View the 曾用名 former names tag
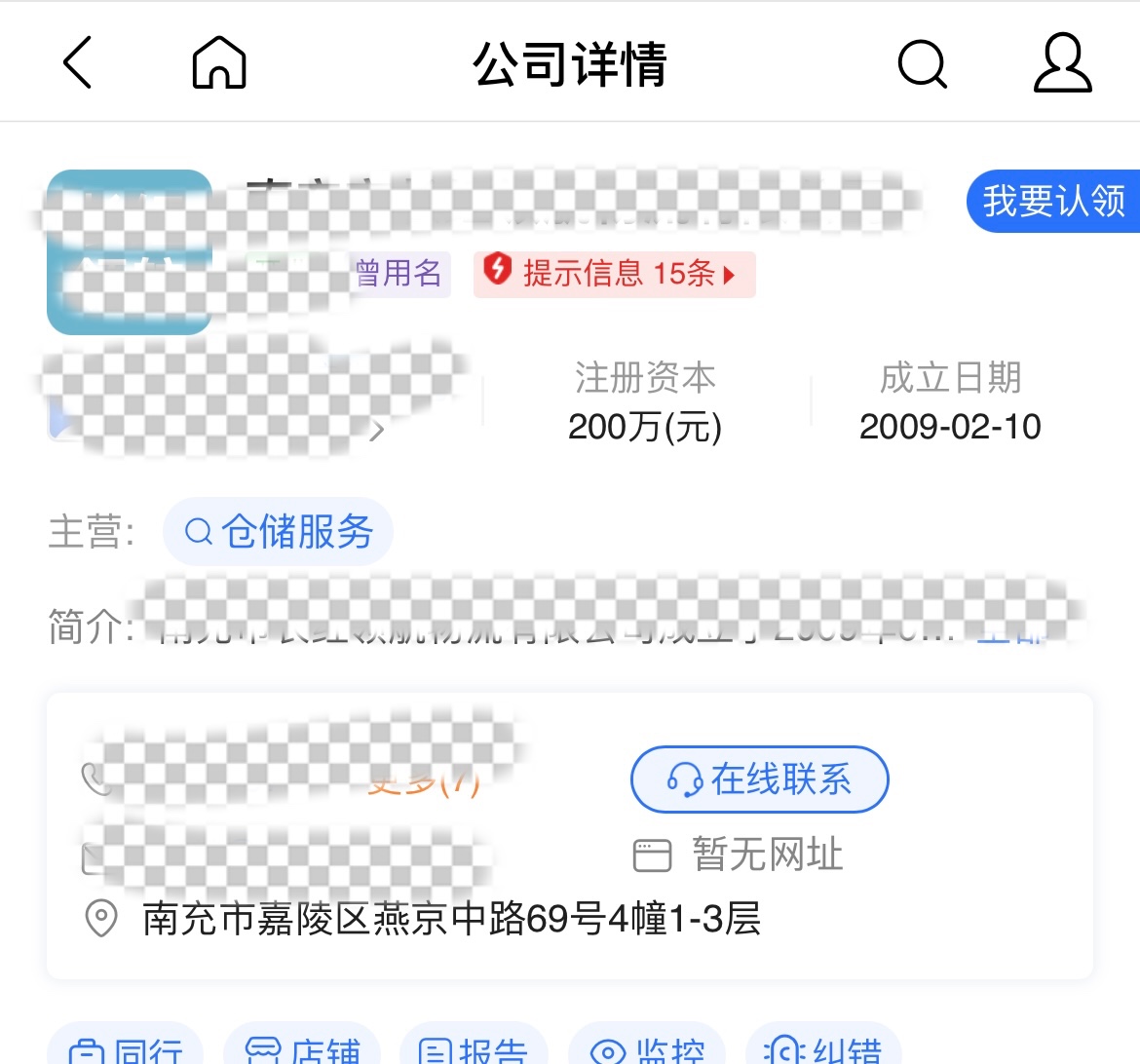The height and width of the screenshot is (1064, 1140). (399, 273)
